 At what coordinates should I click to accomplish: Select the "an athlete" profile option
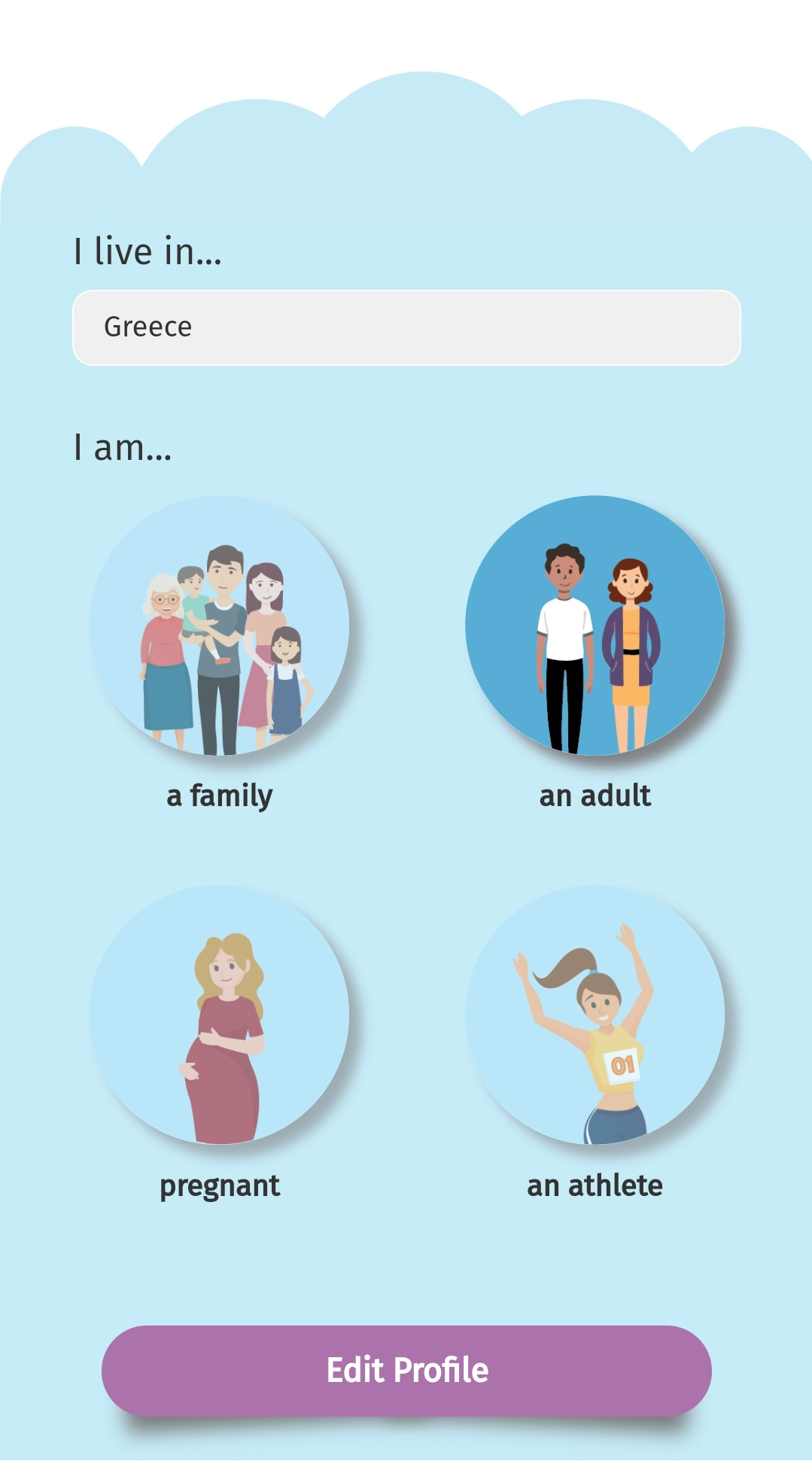(595, 1015)
